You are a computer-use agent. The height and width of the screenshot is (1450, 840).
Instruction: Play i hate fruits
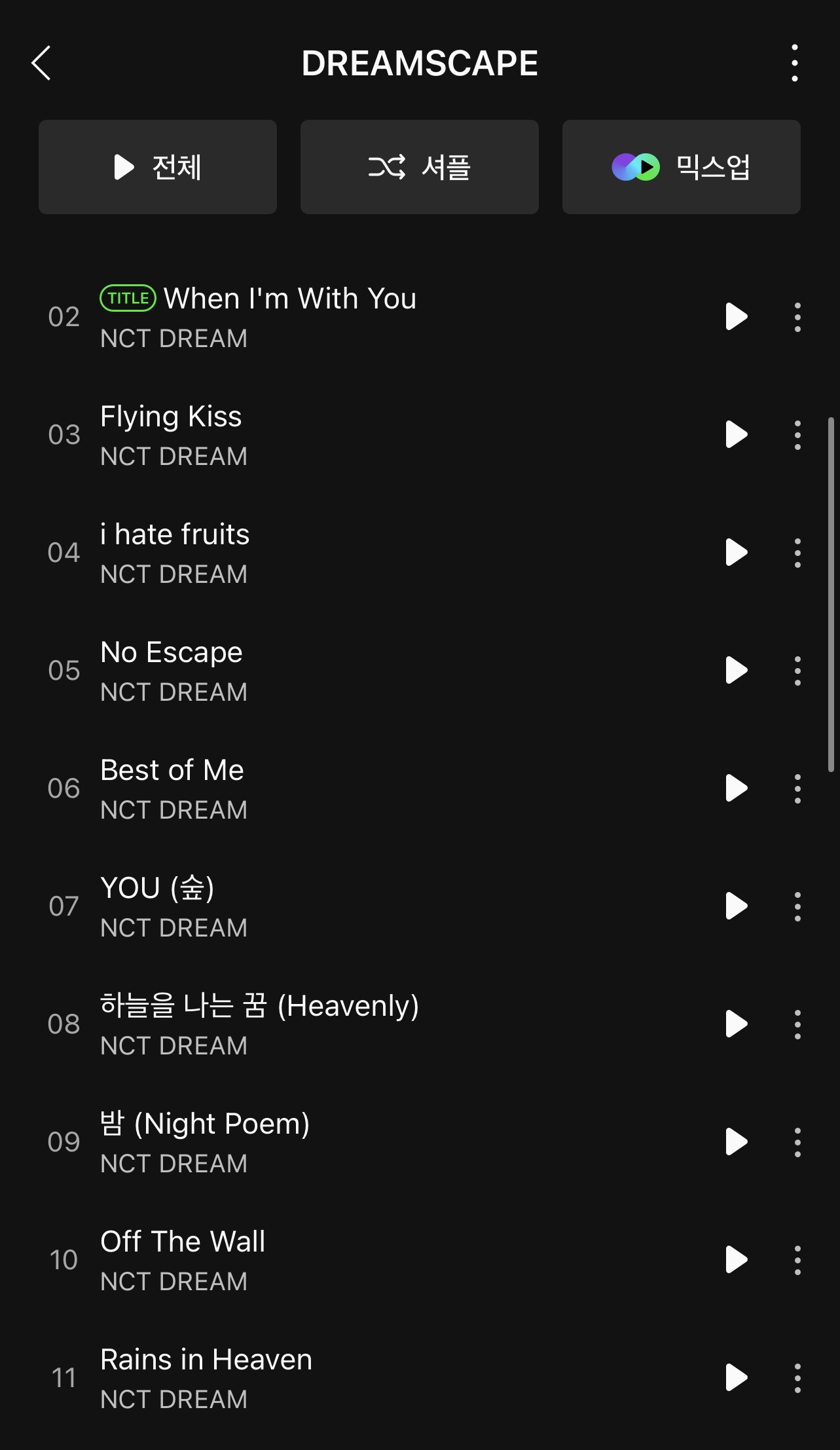(x=737, y=553)
